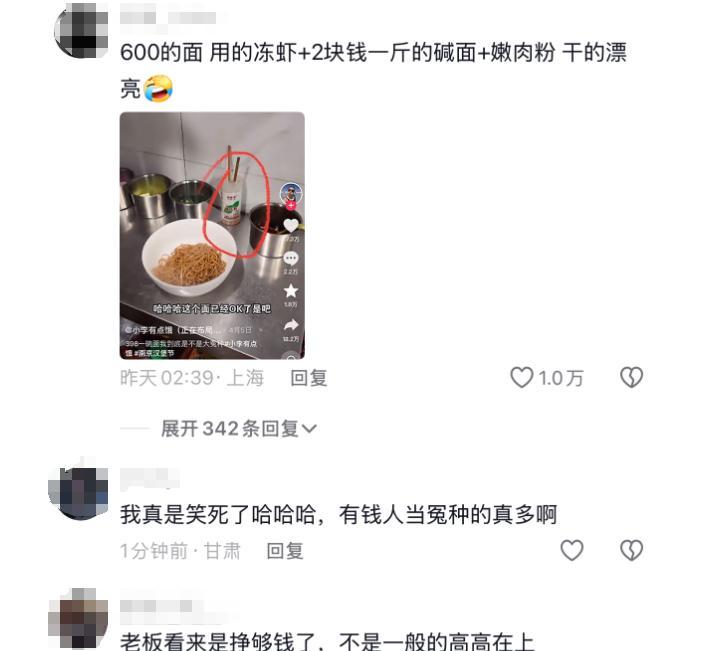701x651 pixels.
Task: View avatar of the 我真是笑死了 commenter
Action: (x=79, y=492)
